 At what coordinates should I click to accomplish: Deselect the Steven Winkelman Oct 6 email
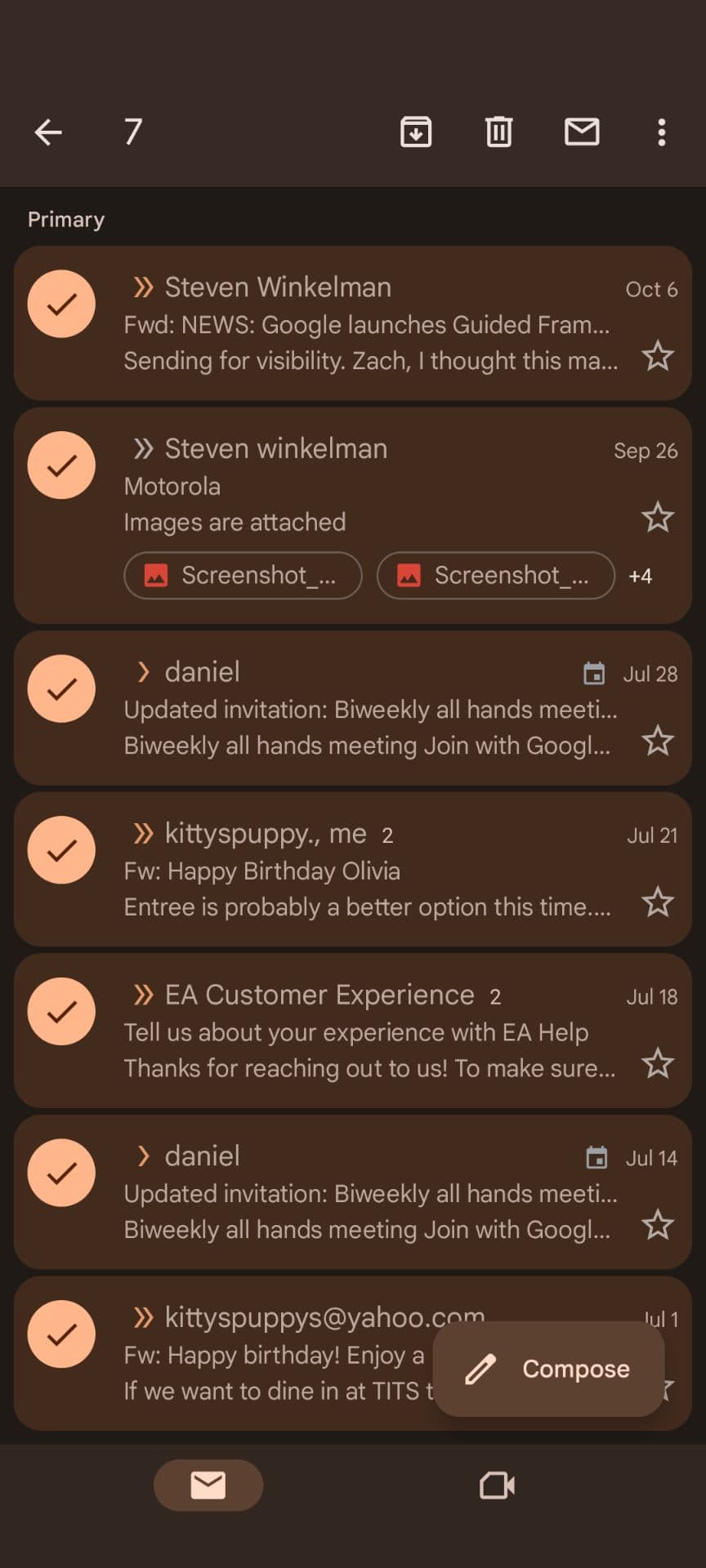(61, 304)
